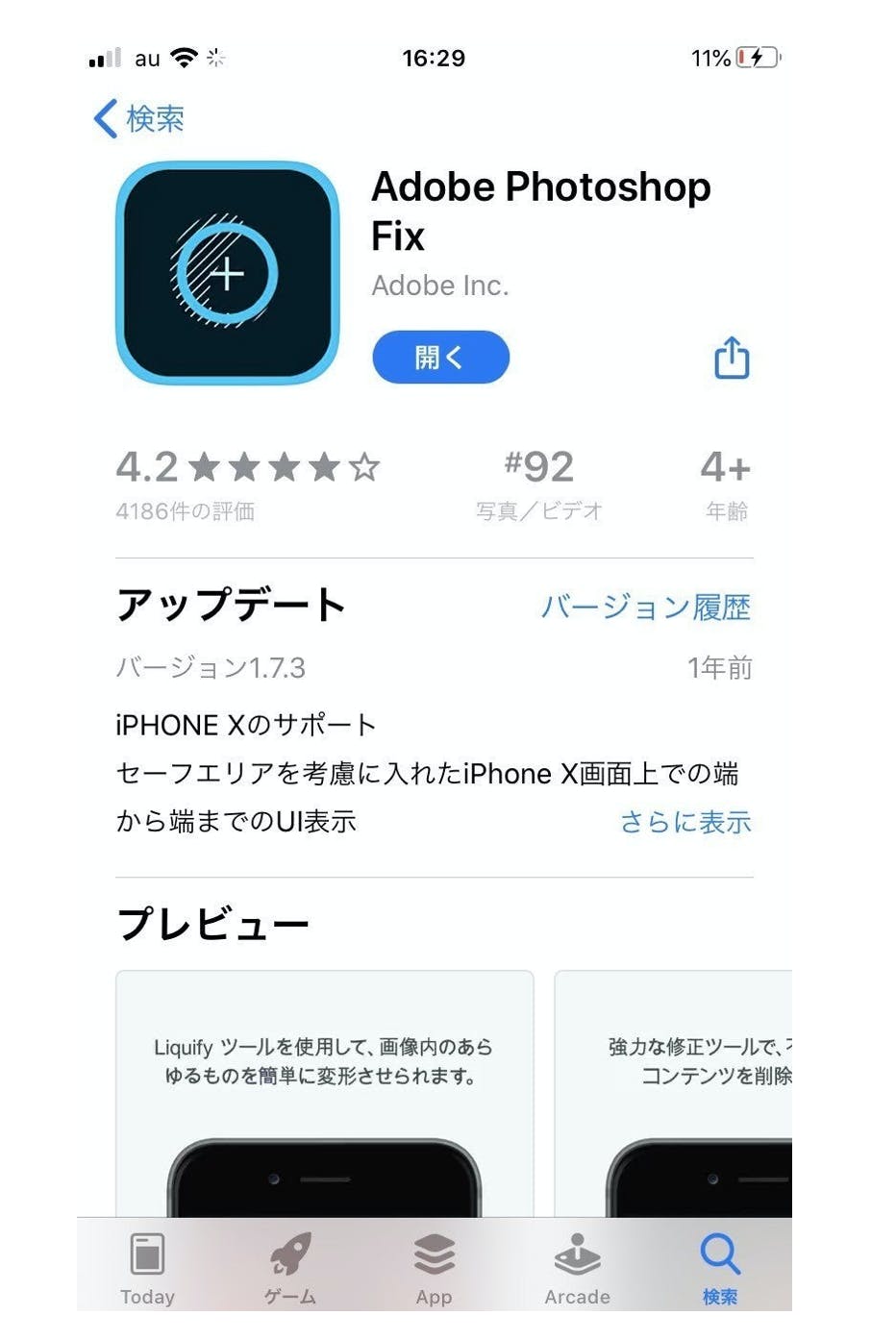Open バージョン履歴 version history
The width and height of the screenshot is (896, 1340).
click(x=645, y=607)
